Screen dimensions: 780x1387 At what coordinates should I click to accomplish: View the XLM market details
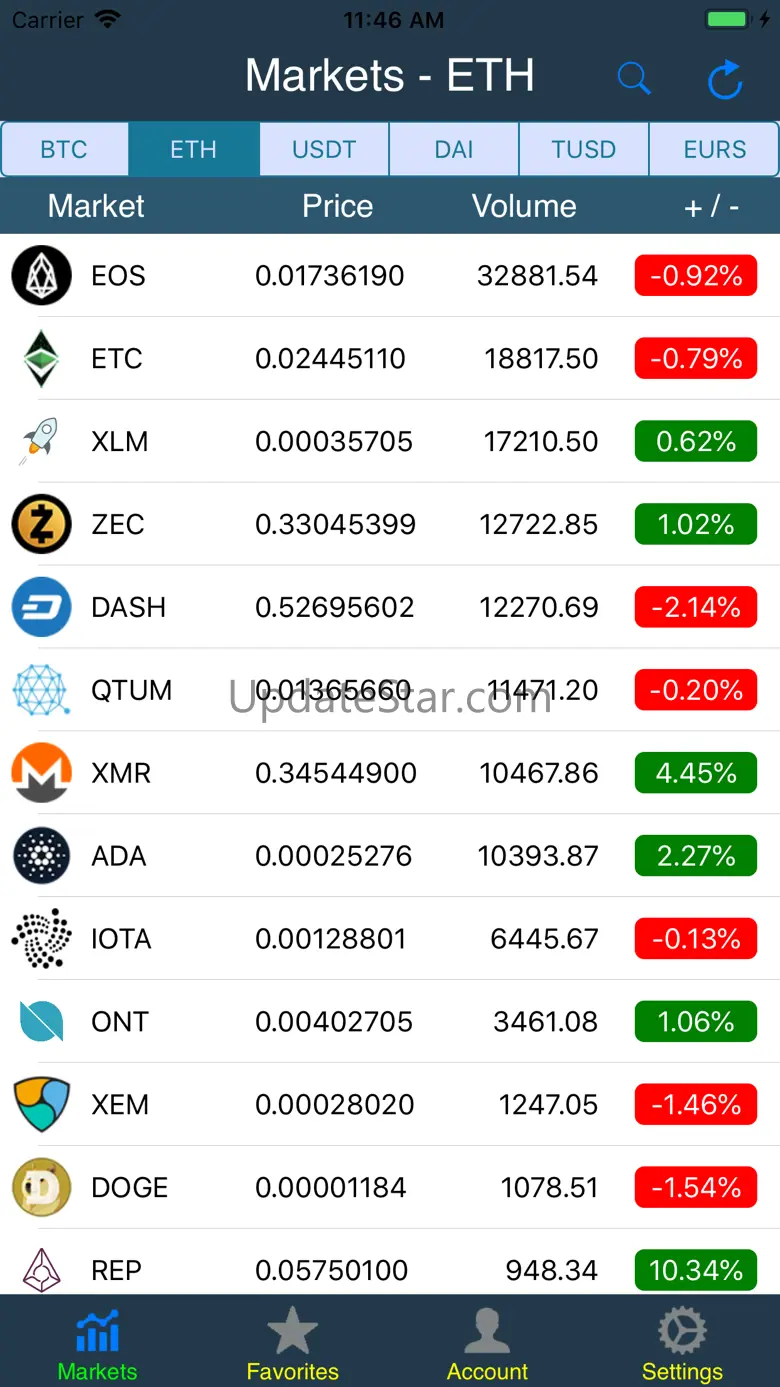point(390,442)
